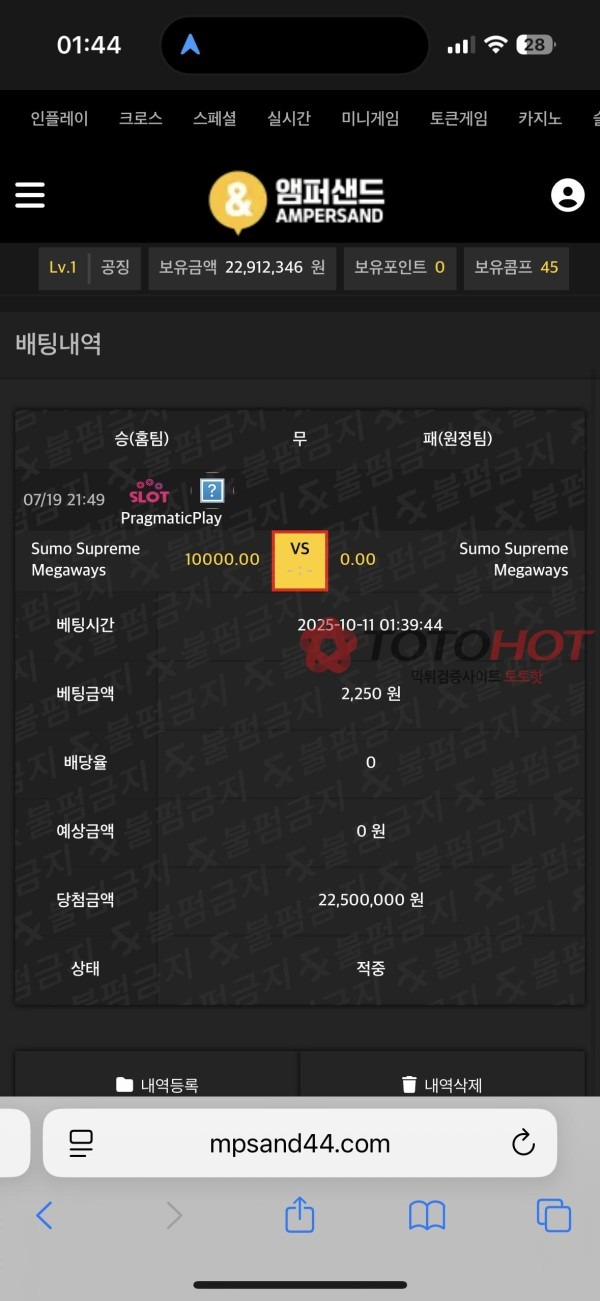The height and width of the screenshot is (1301, 600).
Task: Open Safari bookmarks
Action: (x=427, y=1215)
